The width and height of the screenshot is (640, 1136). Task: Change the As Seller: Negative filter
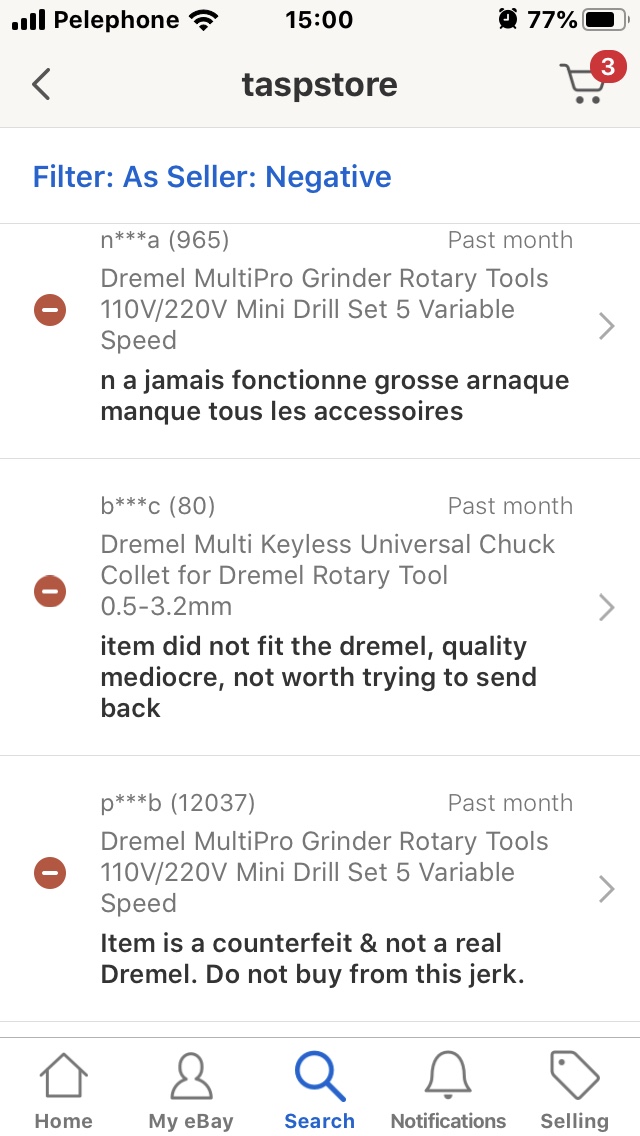(212, 177)
